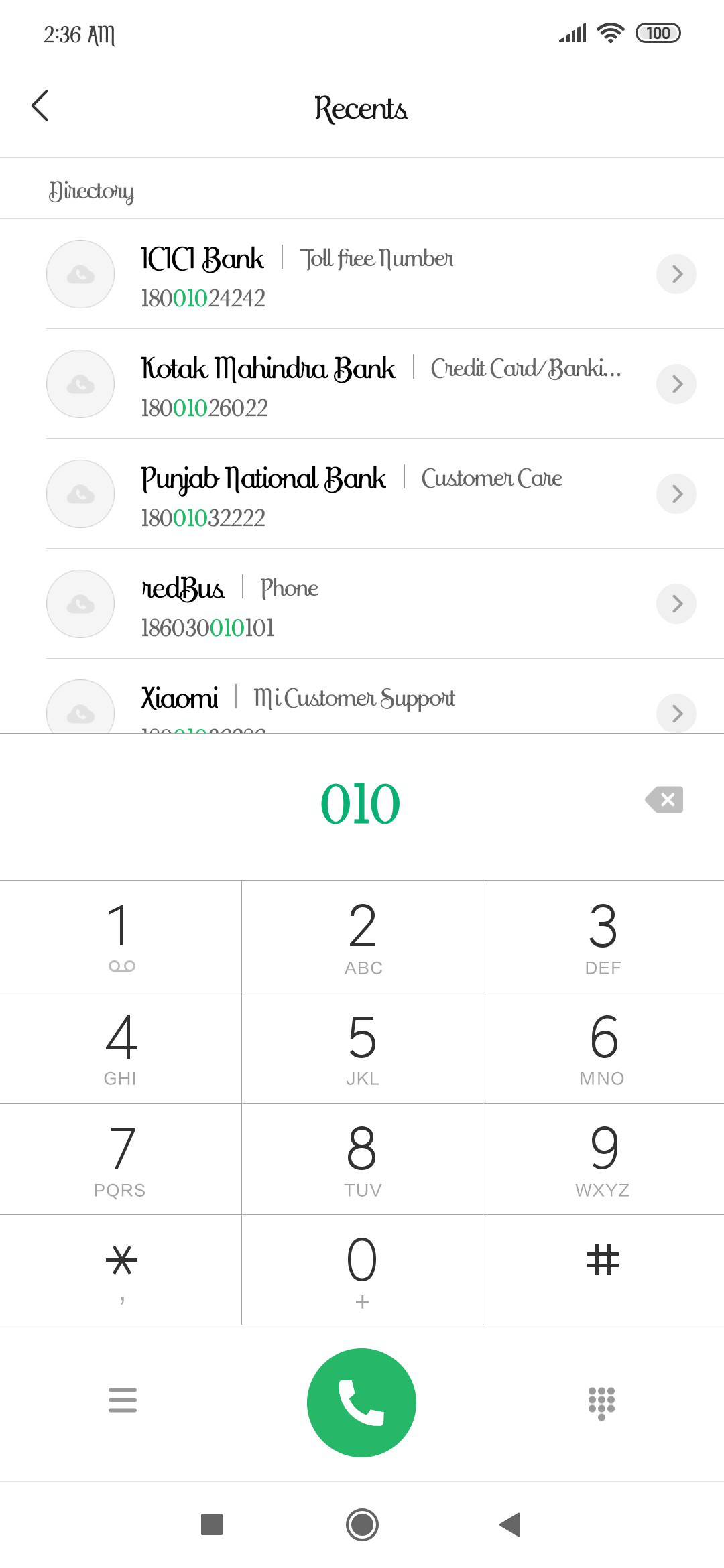Open the dialer menu icon

(x=123, y=1400)
